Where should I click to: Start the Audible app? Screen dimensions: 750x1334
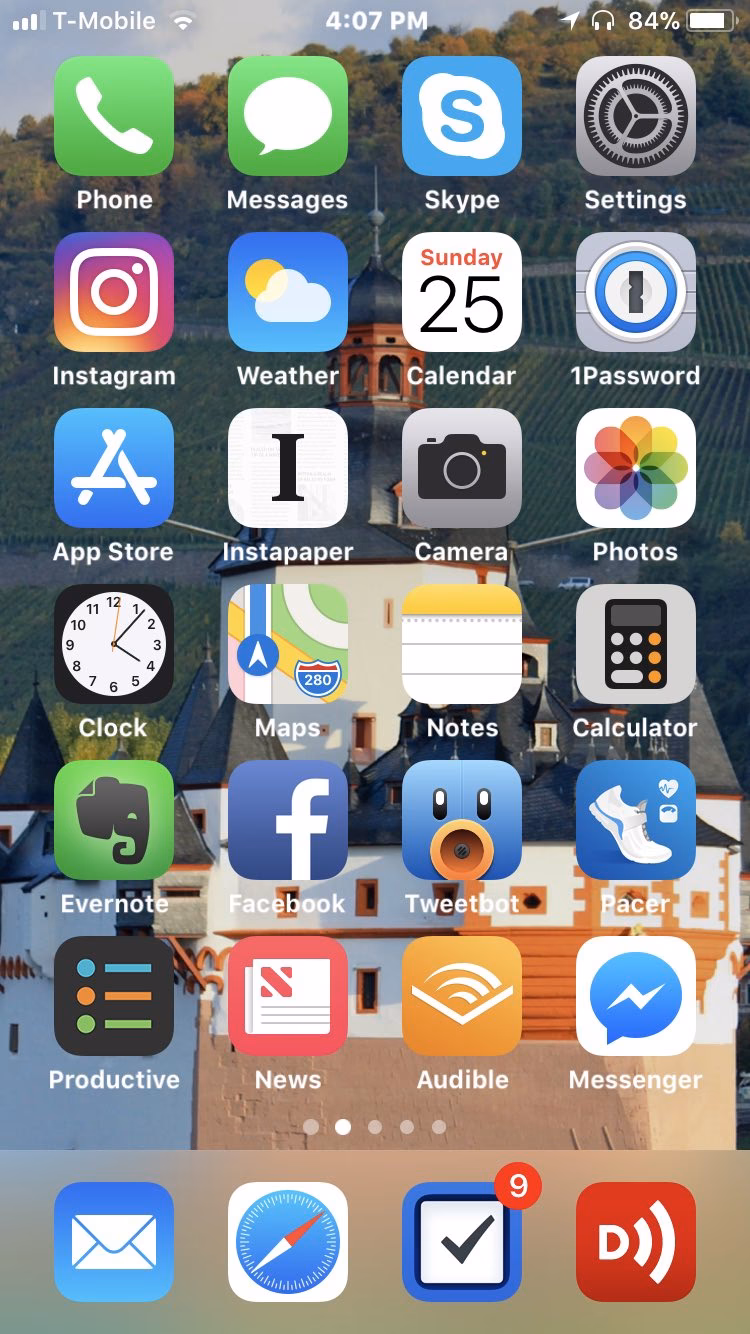461,996
